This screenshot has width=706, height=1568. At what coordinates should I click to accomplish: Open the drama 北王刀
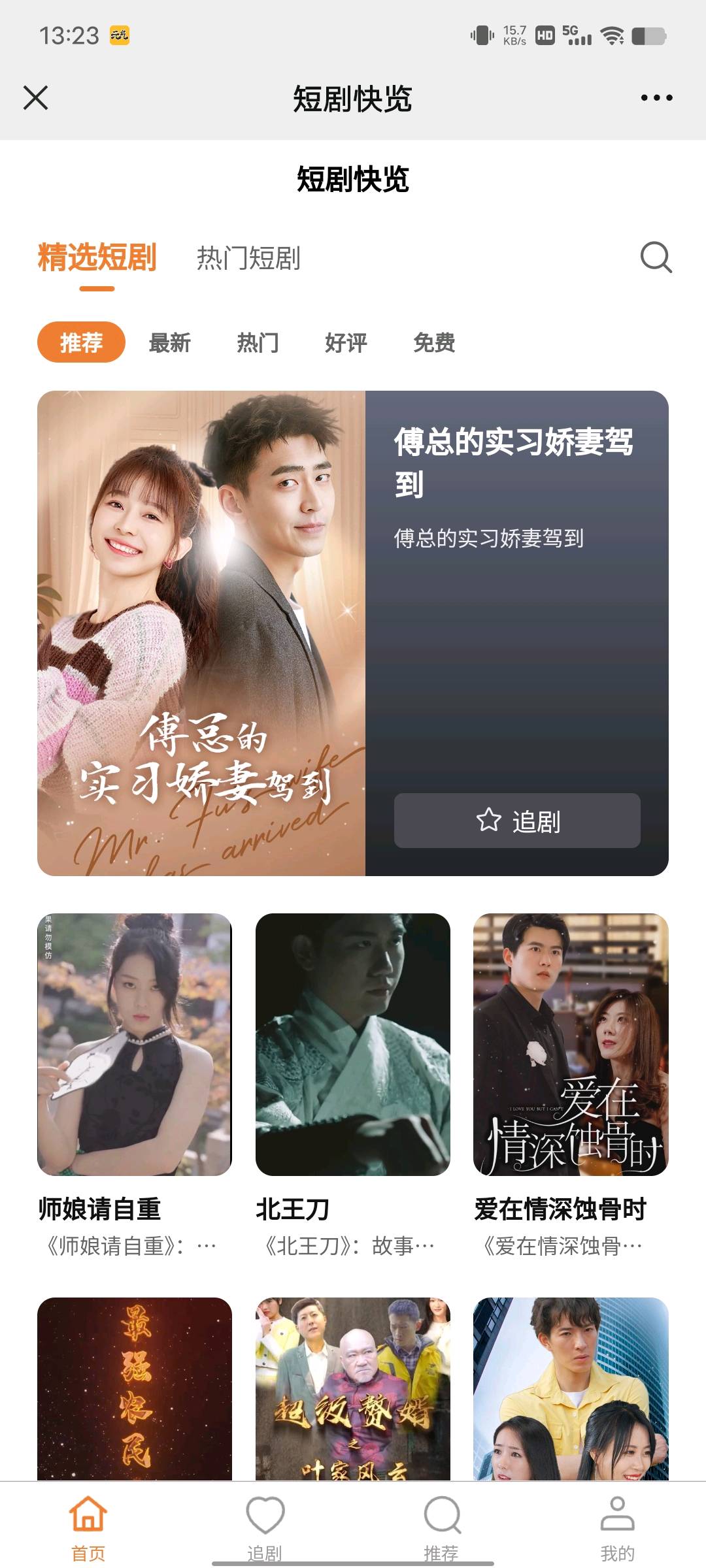pyautogui.click(x=353, y=1044)
